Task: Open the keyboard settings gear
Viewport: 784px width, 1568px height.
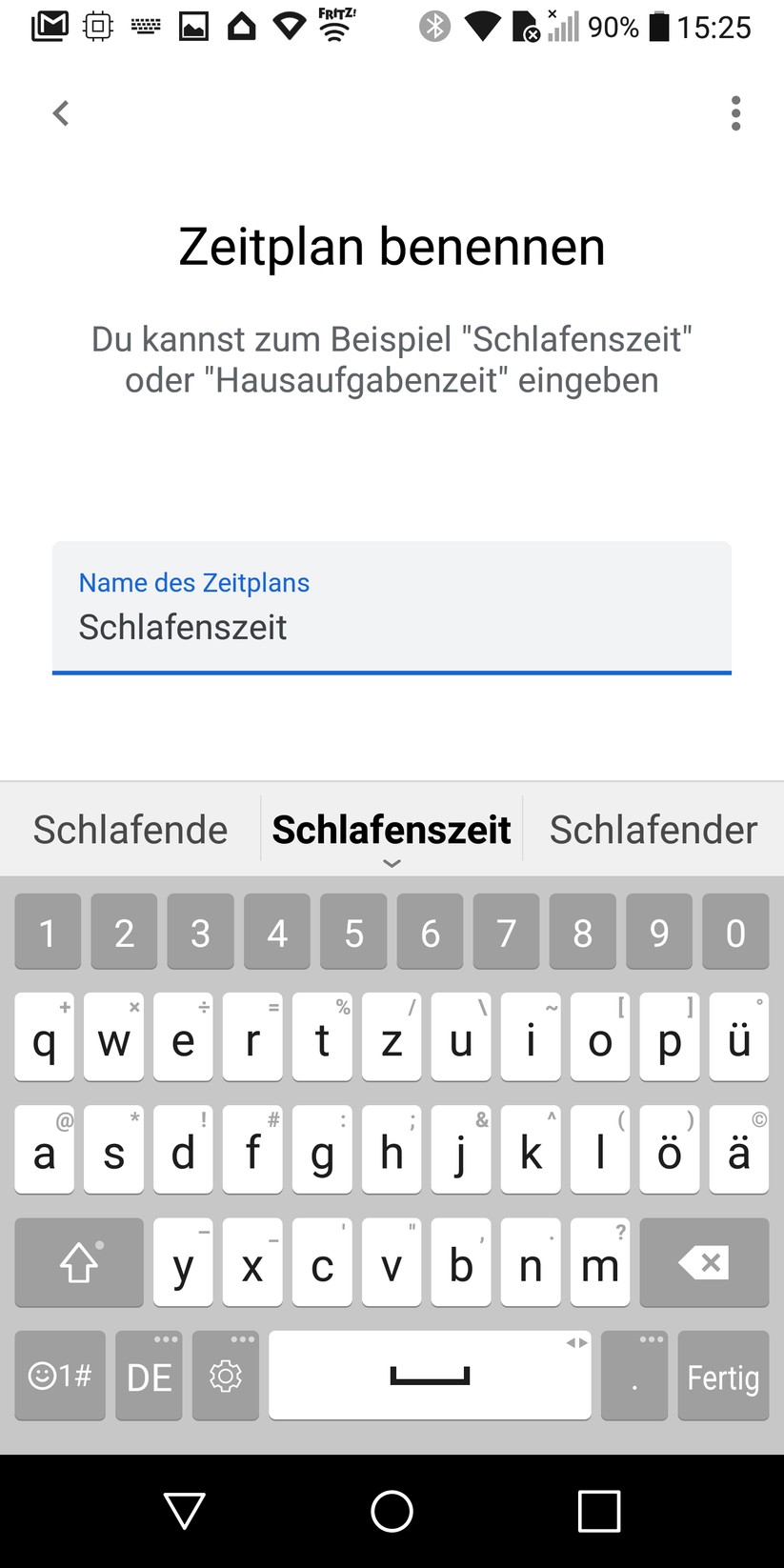Action: click(x=226, y=1377)
